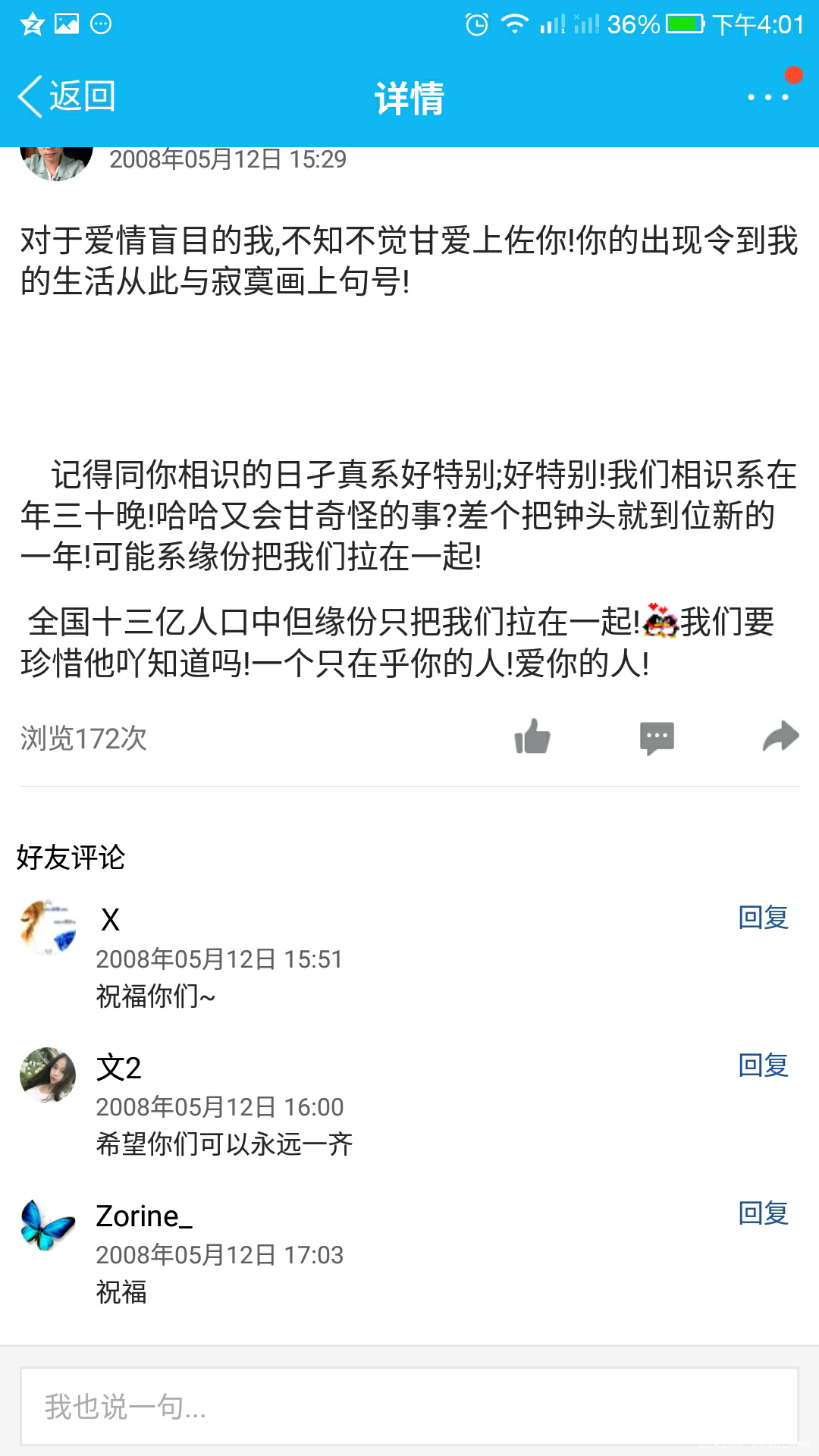This screenshot has height=1456, width=819.
Task: Like the post with the thumbs-up icon
Action: (x=533, y=737)
